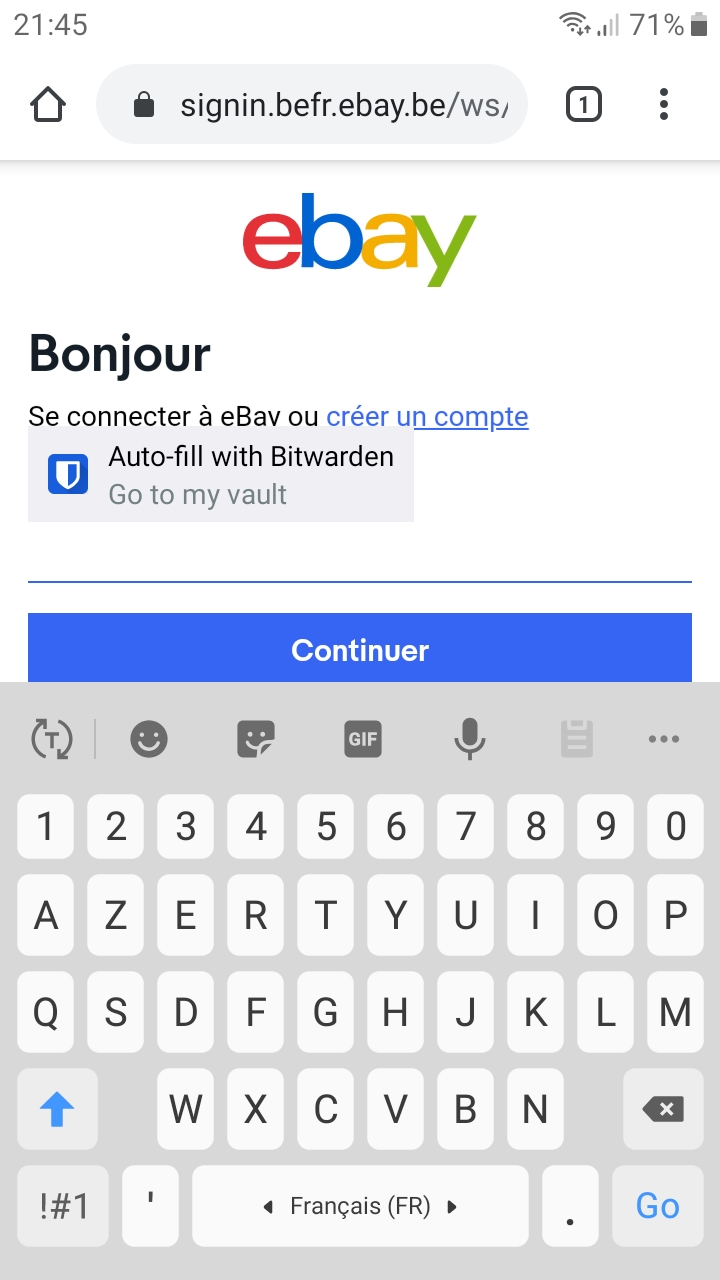720x1280 pixels.
Task: Select Auto-fill with Bitwarden suggestion
Action: (221, 474)
